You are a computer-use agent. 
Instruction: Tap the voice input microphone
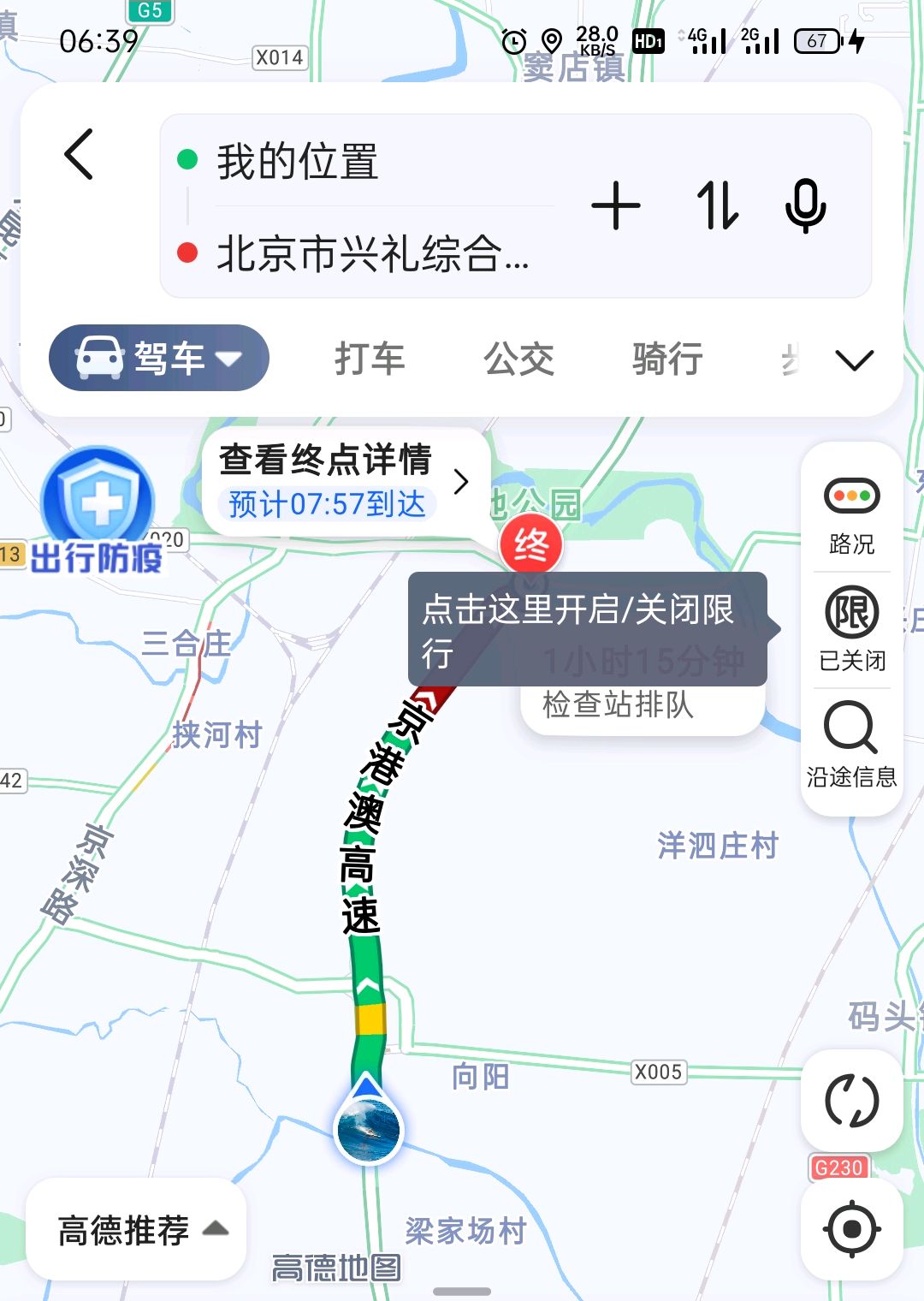805,205
